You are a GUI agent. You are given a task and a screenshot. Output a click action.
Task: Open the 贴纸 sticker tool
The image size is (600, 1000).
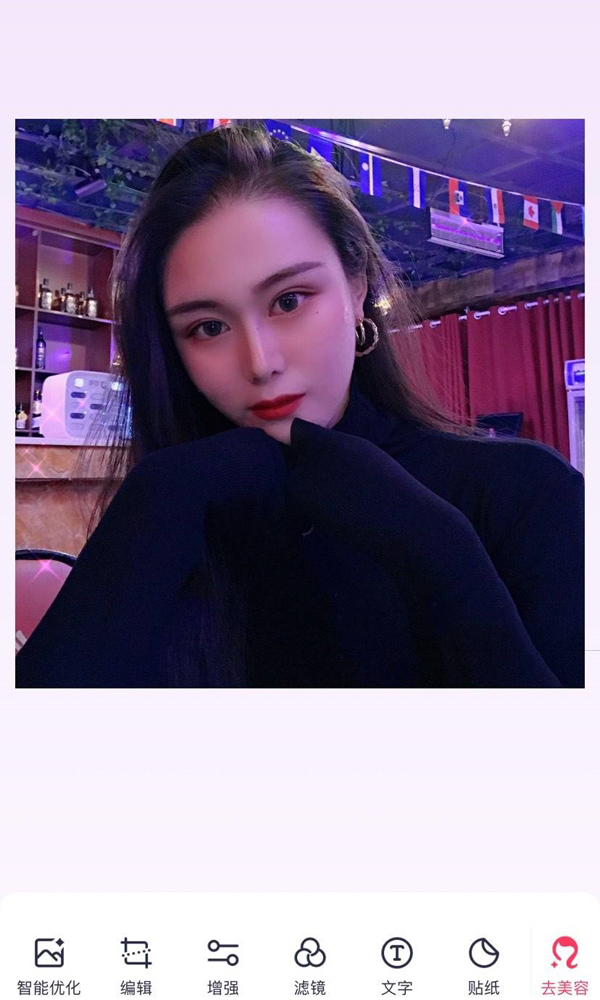[484, 963]
